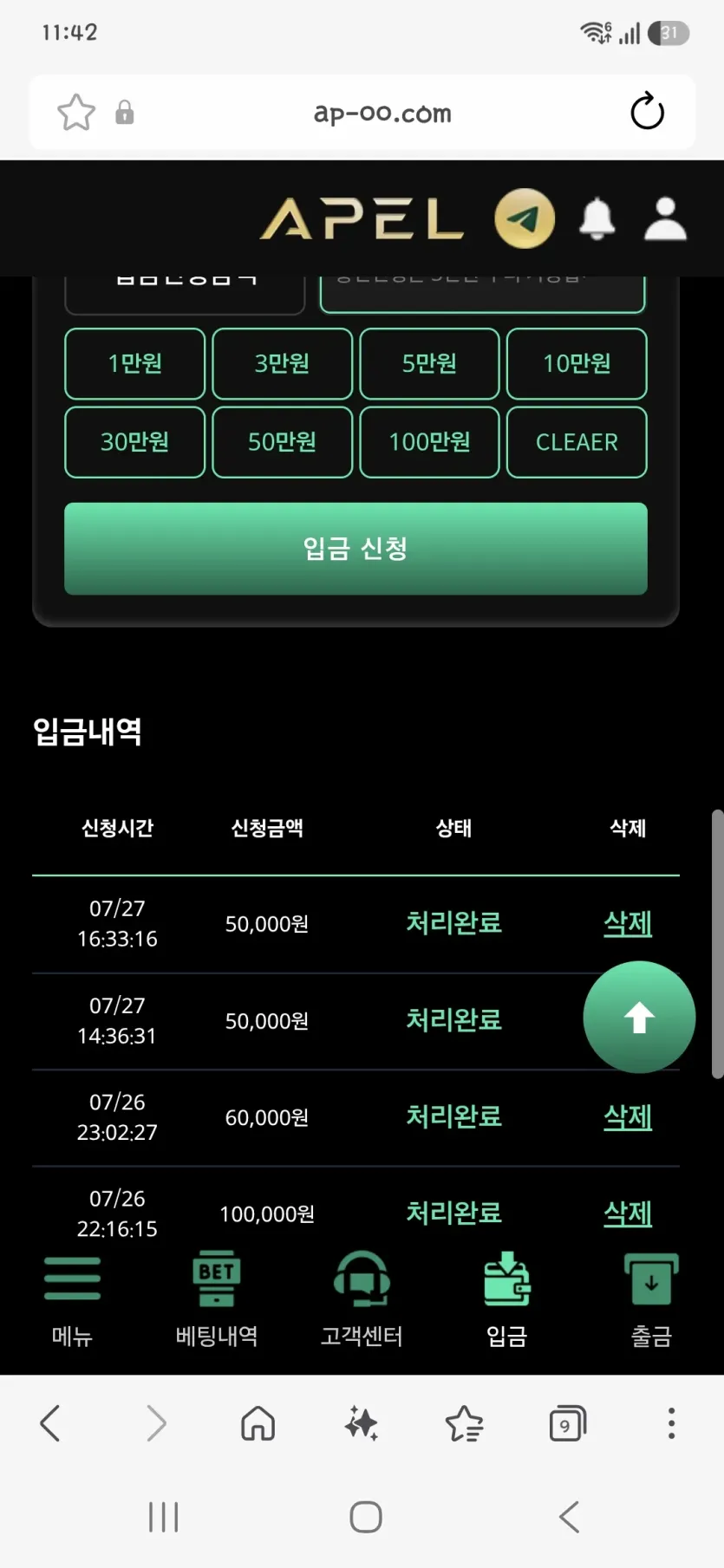The width and height of the screenshot is (724, 1568).
Task: Select the 1만원 amount button
Action: (135, 363)
